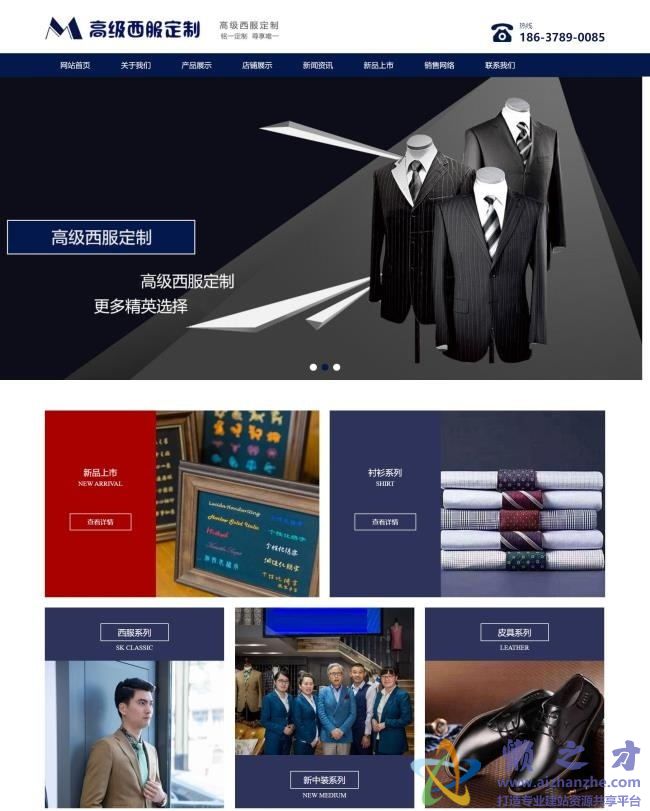Image resolution: width=650 pixels, height=811 pixels.
Task: Open 产品展示 in the navigation bar
Action: [x=196, y=65]
